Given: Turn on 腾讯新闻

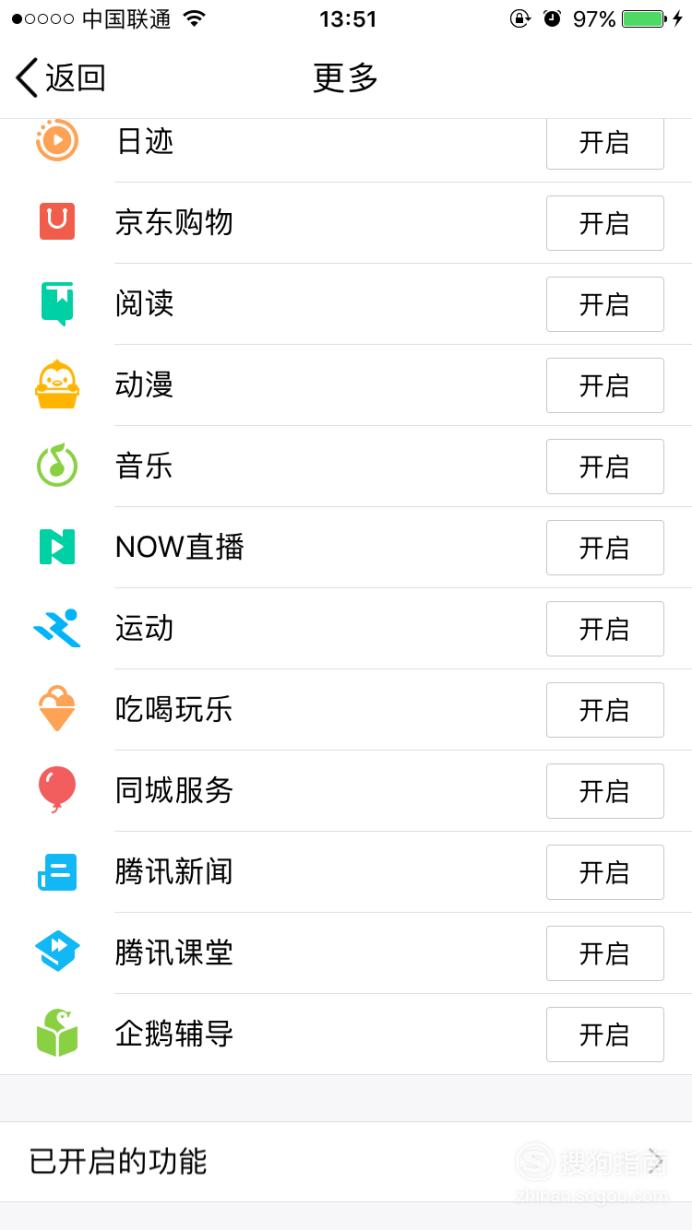Looking at the screenshot, I should (x=605, y=871).
